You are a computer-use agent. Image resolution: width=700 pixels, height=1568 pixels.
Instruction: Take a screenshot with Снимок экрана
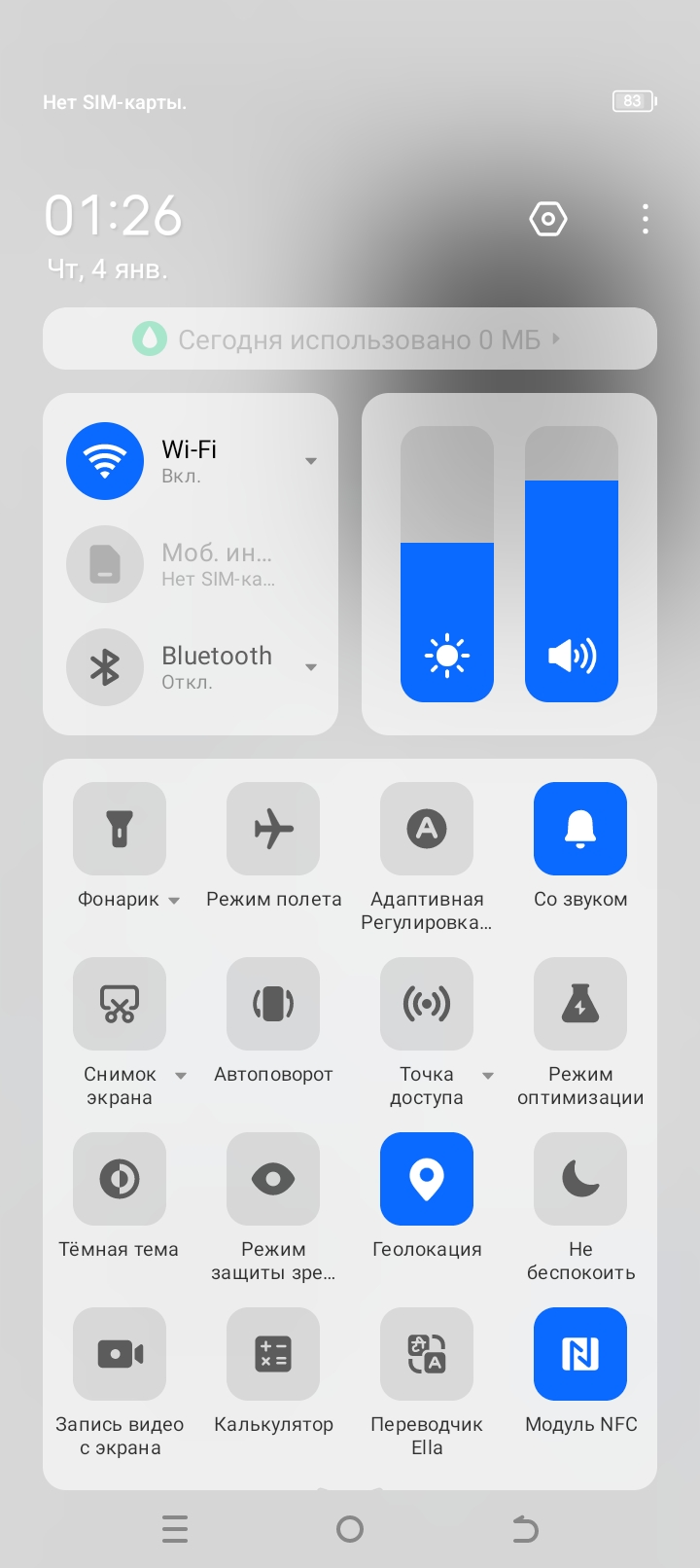(x=120, y=1004)
